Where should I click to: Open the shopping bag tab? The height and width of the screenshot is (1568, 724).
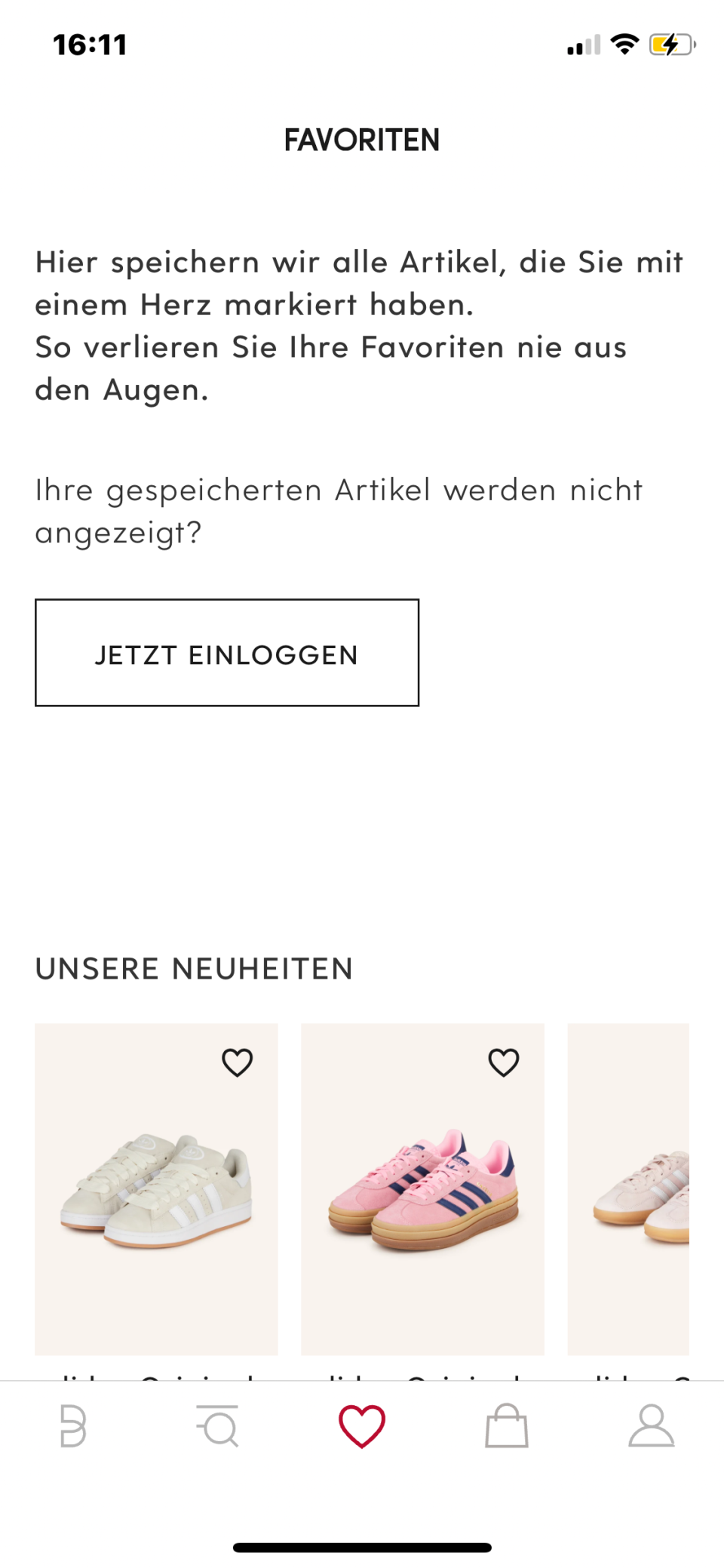pos(507,1426)
